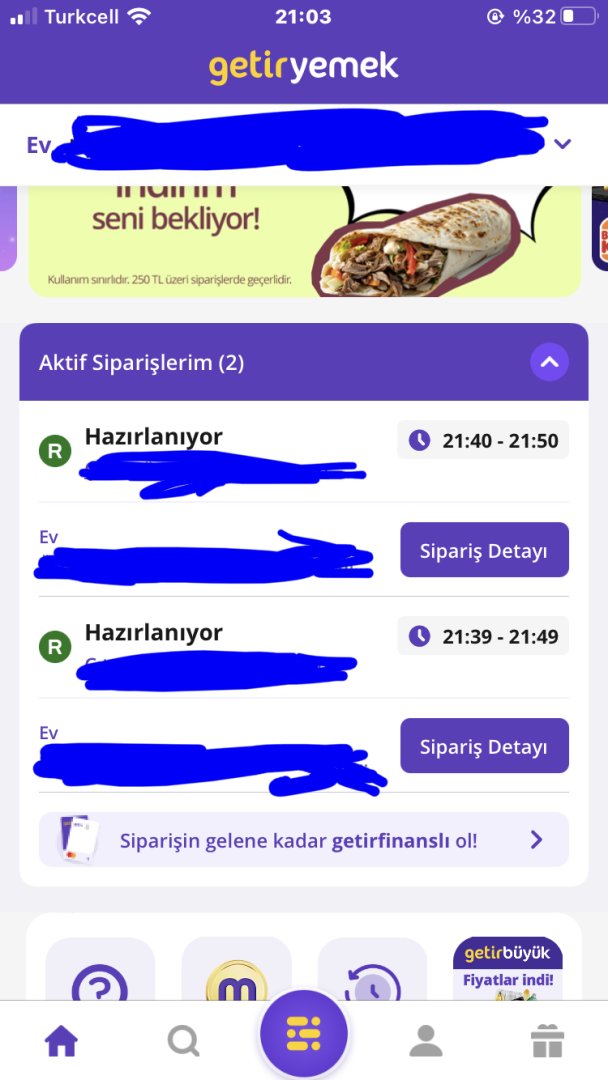Switch to the search tab
The width and height of the screenshot is (608, 1080).
[183, 1042]
